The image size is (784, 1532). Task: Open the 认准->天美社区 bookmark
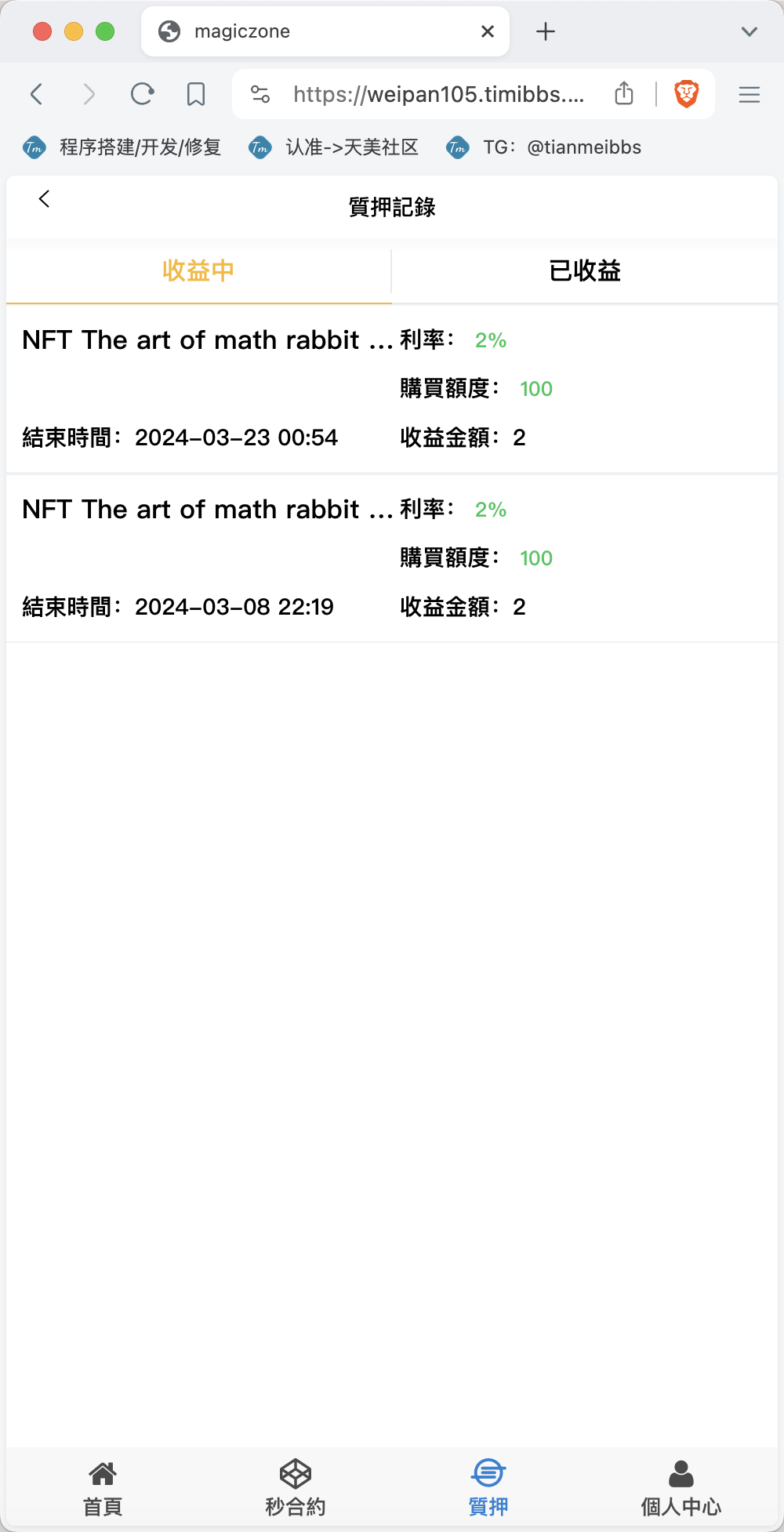tap(334, 147)
